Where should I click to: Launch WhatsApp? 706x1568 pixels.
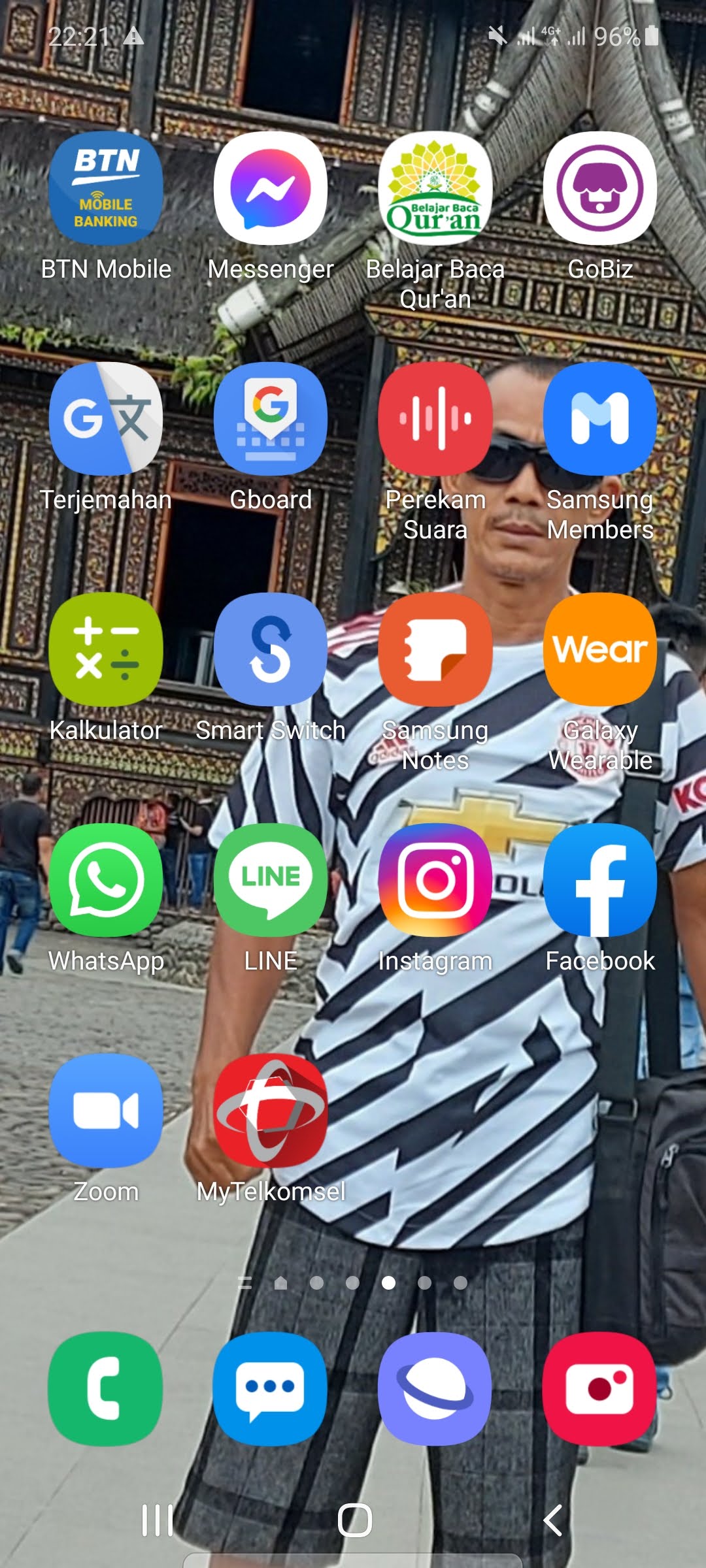(x=106, y=880)
